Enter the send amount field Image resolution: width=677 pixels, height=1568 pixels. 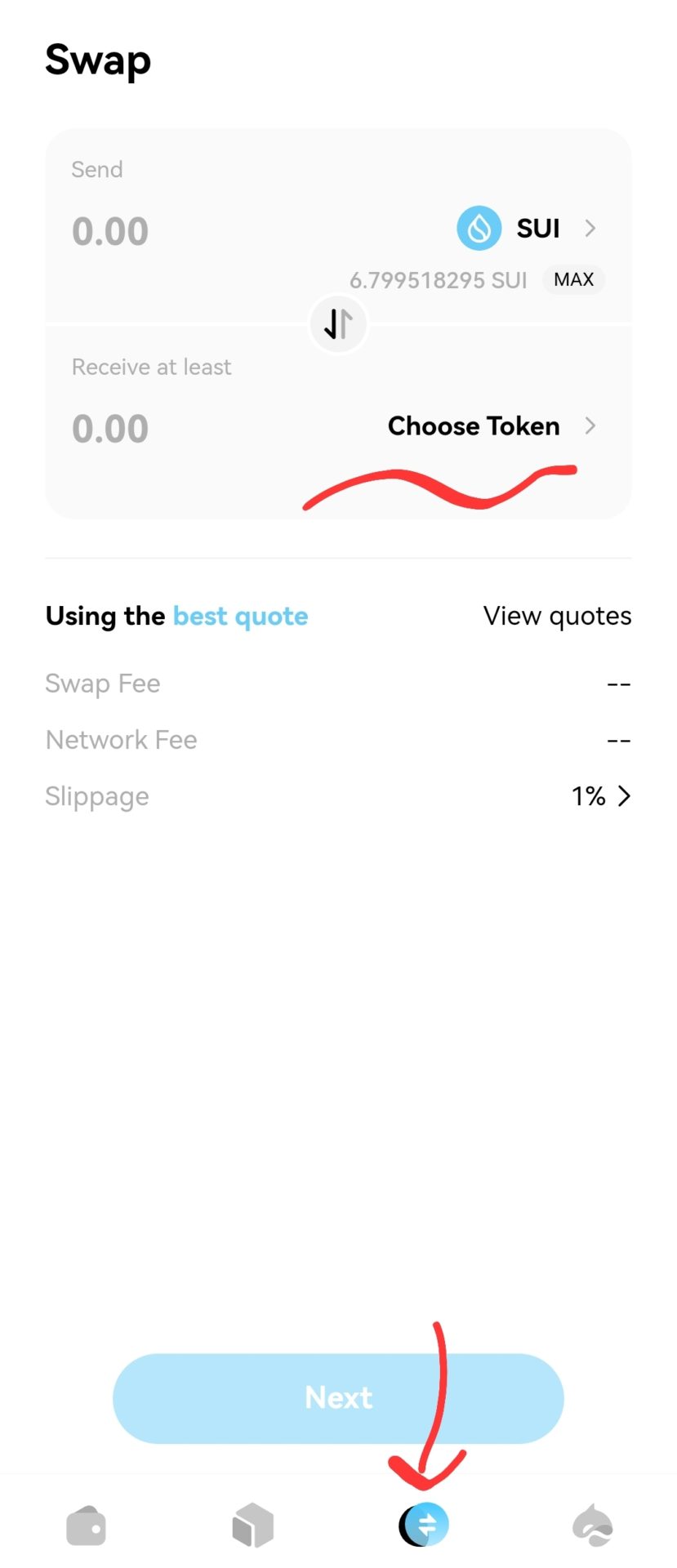click(111, 232)
